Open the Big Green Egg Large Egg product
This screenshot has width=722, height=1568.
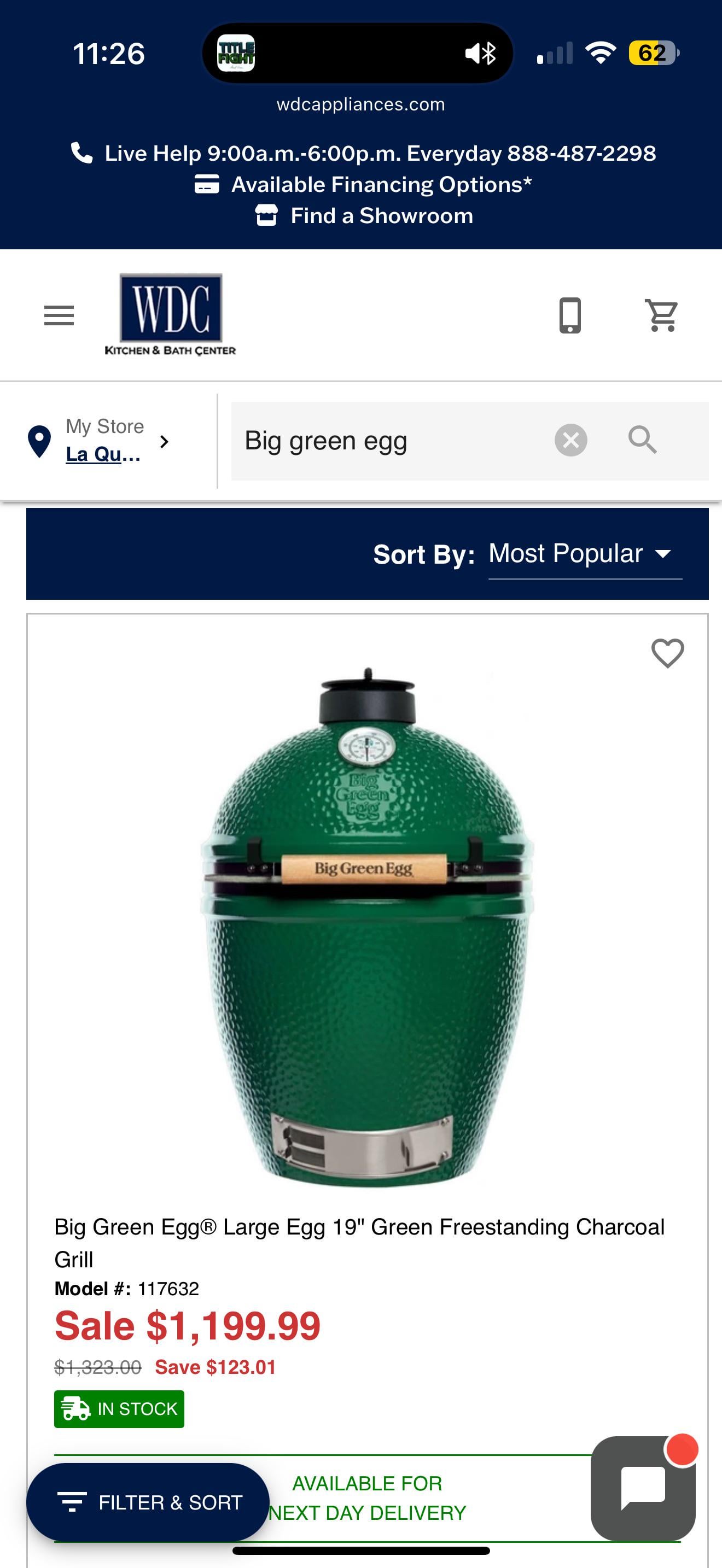[359, 1242]
